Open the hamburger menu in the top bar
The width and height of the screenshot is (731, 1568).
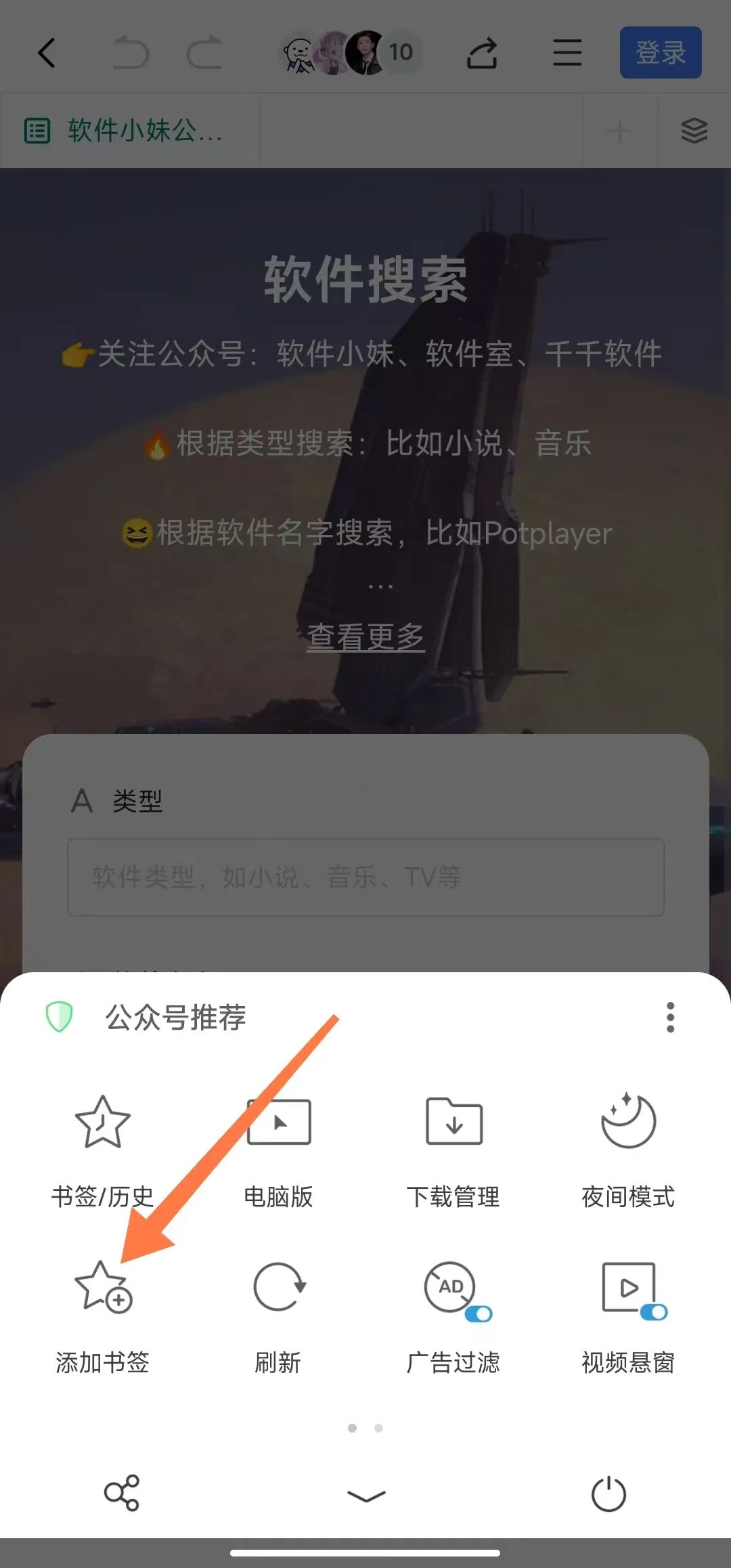567,52
